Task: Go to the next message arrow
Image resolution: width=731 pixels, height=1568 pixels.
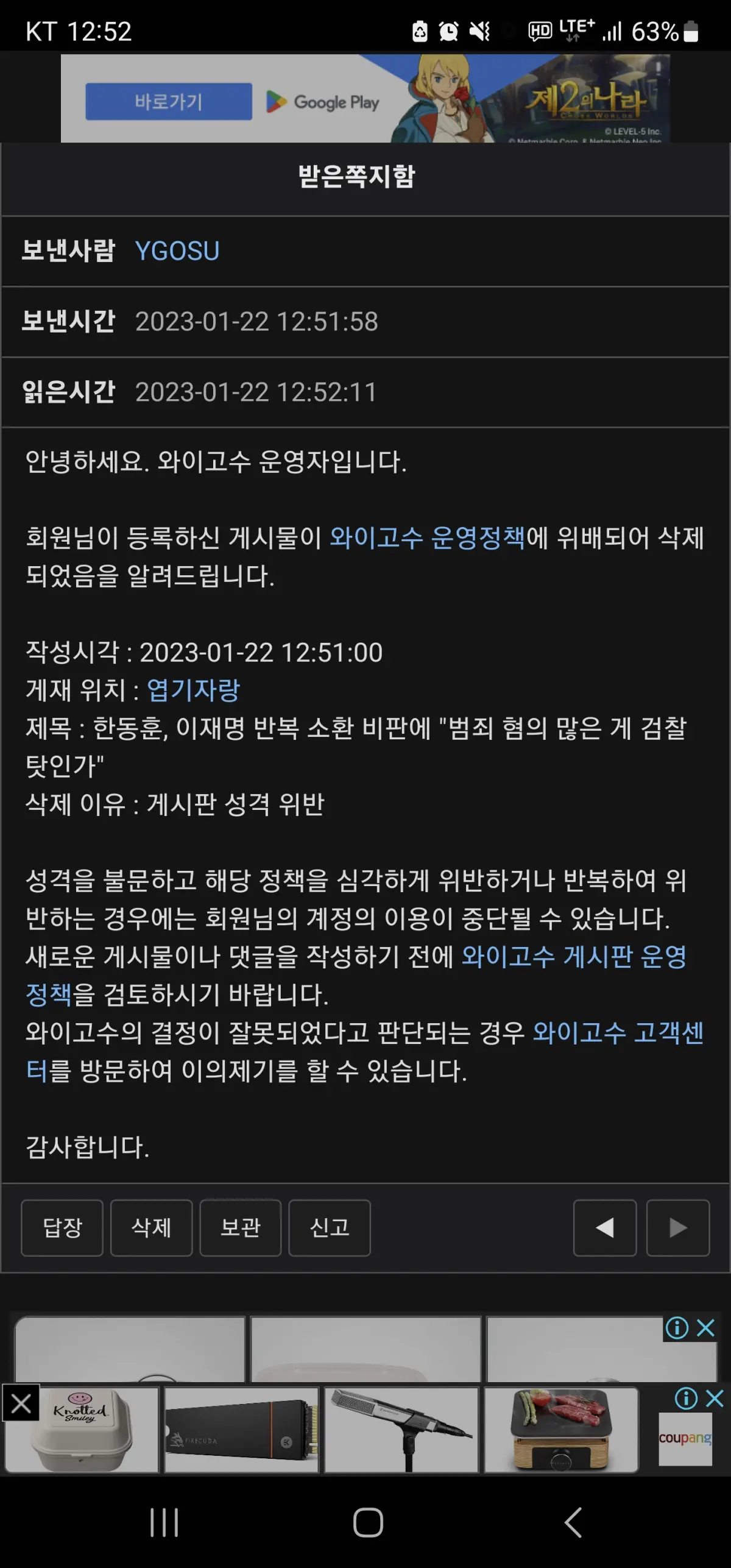Action: (678, 1228)
